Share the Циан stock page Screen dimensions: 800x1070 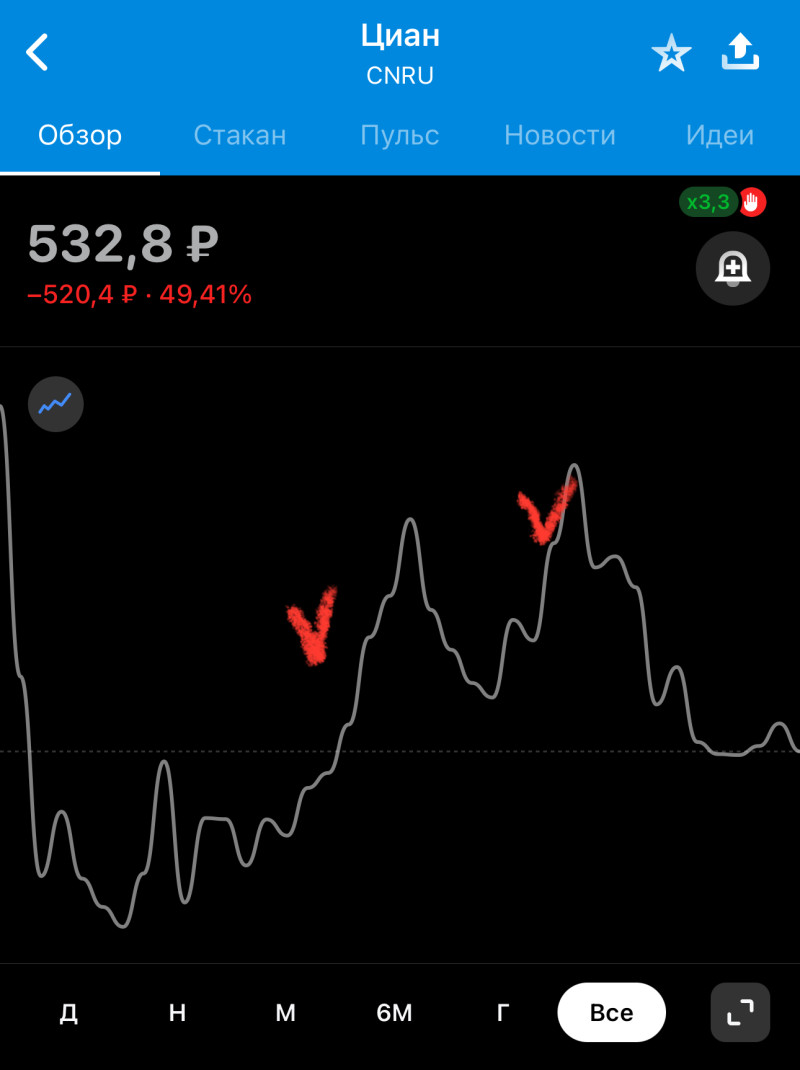click(740, 53)
